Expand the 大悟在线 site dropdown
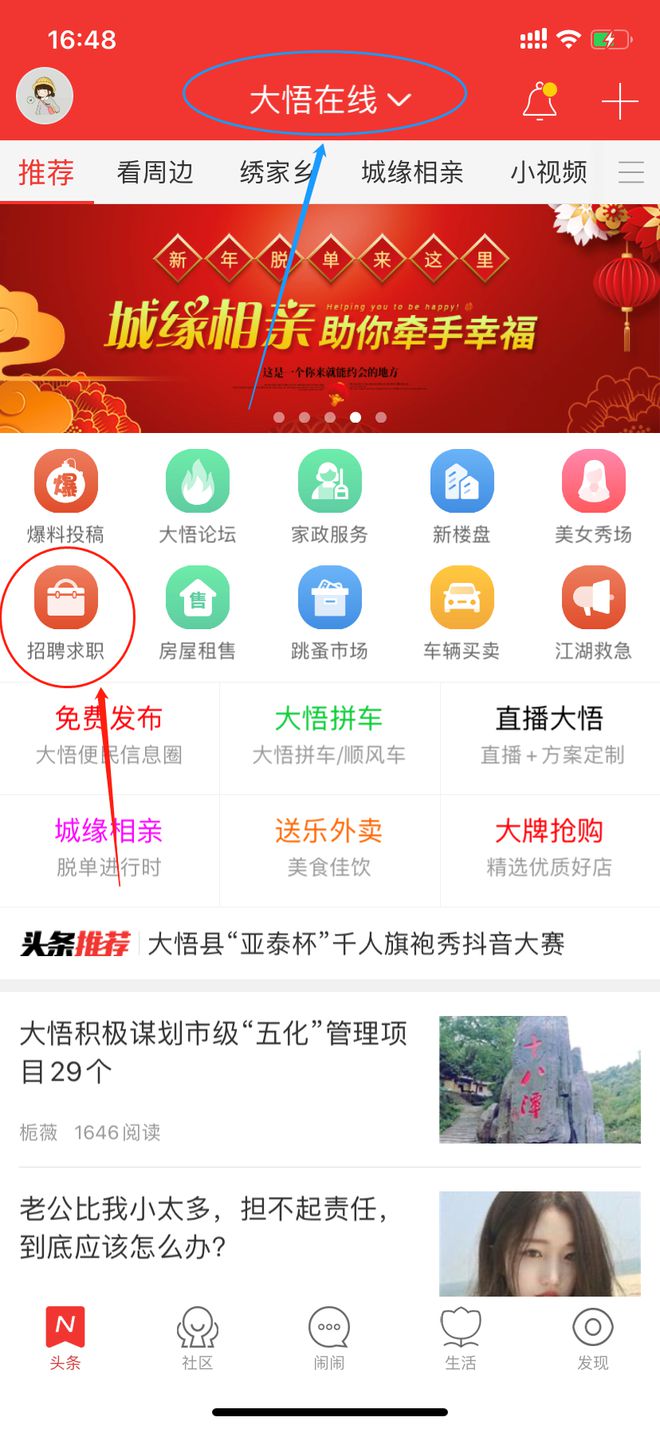Screen dimensions: 660x1429 (x=330, y=100)
